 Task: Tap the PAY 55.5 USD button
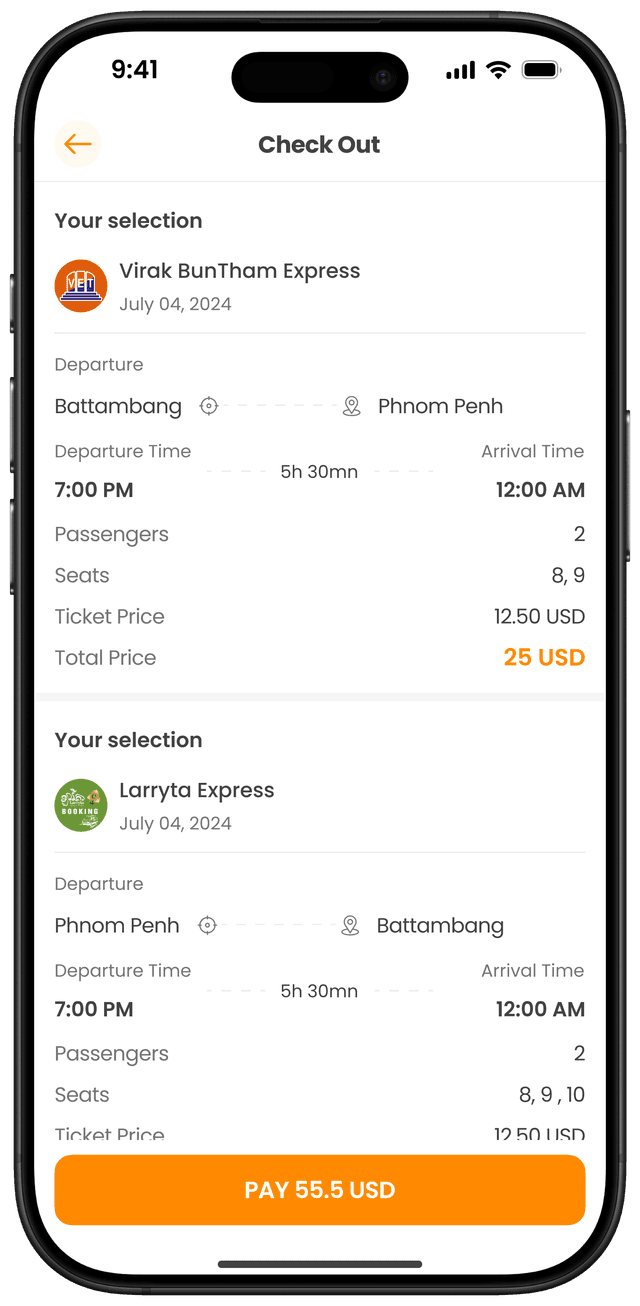pos(320,1190)
